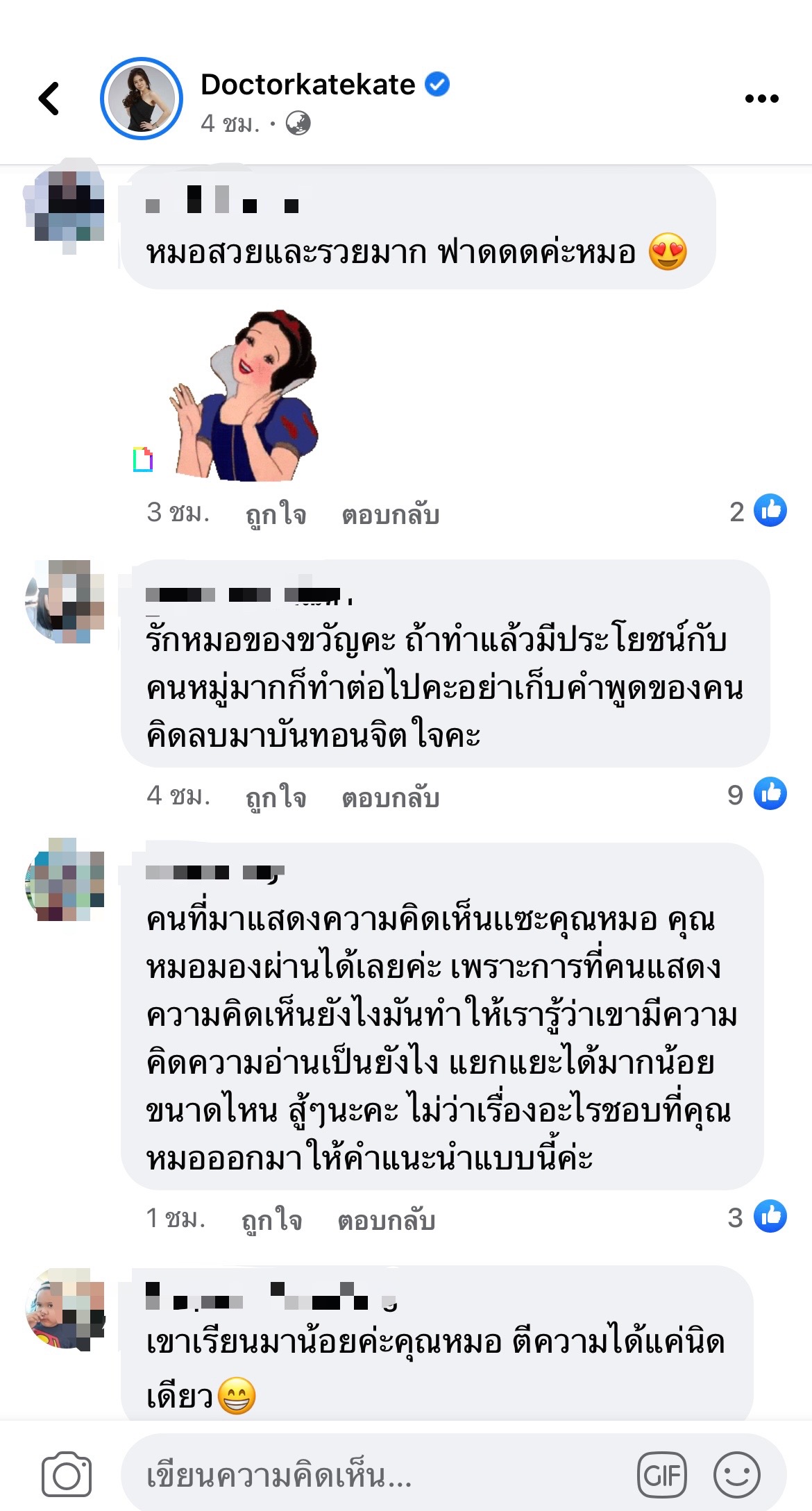812x1511 pixels.
Task: View reactions on the comment with 2 likes
Action: [x=758, y=512]
